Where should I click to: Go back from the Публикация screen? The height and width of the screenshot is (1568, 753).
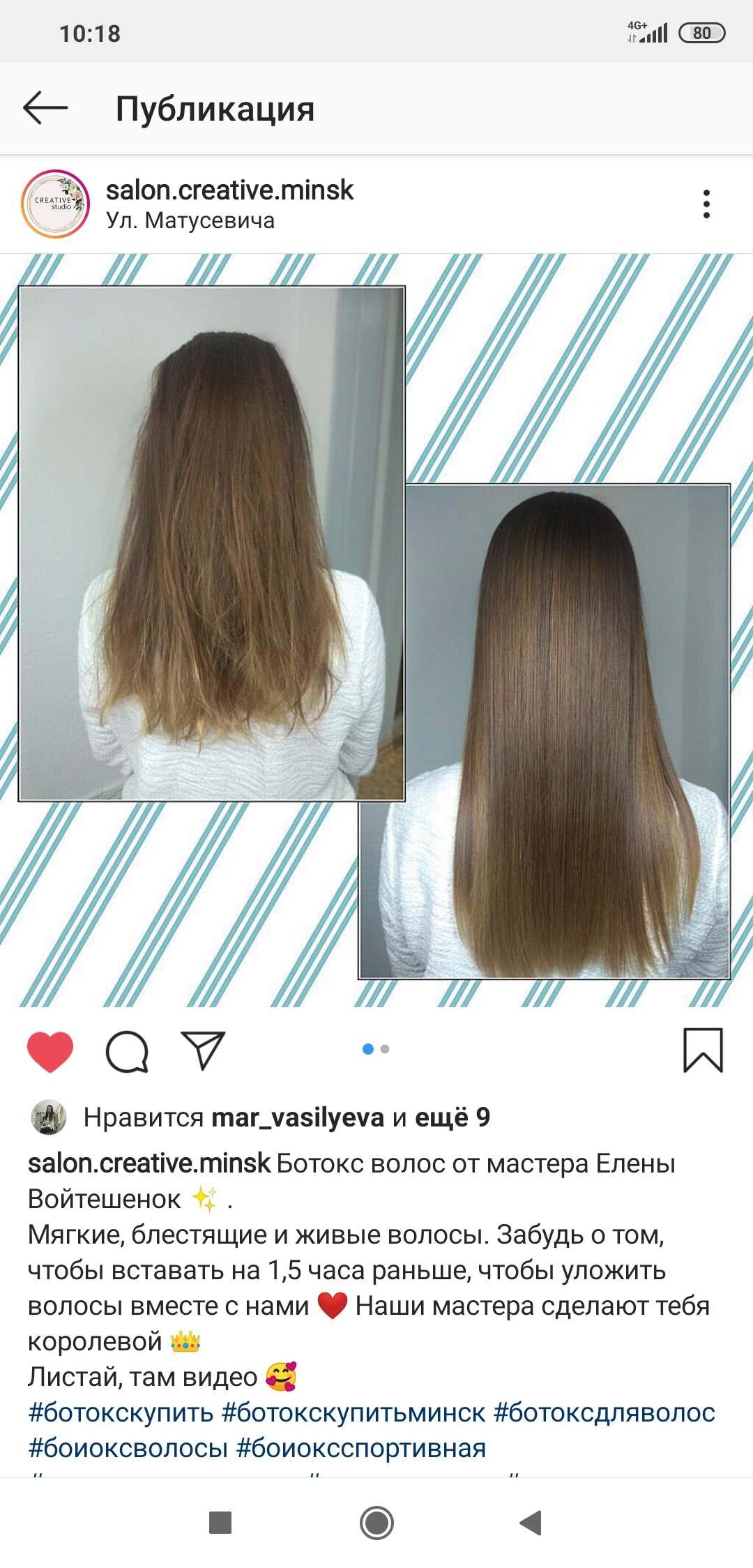tap(45, 108)
